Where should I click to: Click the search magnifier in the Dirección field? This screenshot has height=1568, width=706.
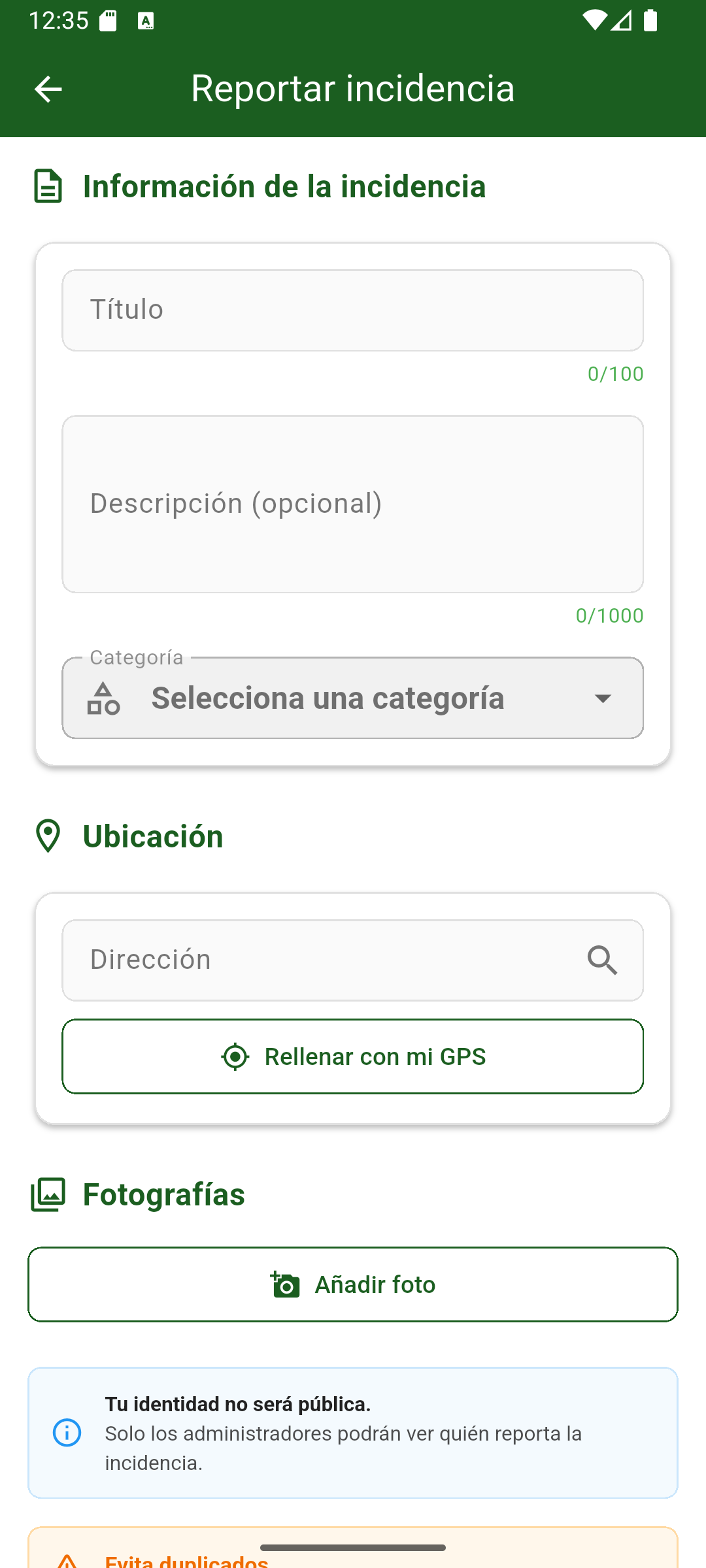tap(601, 960)
